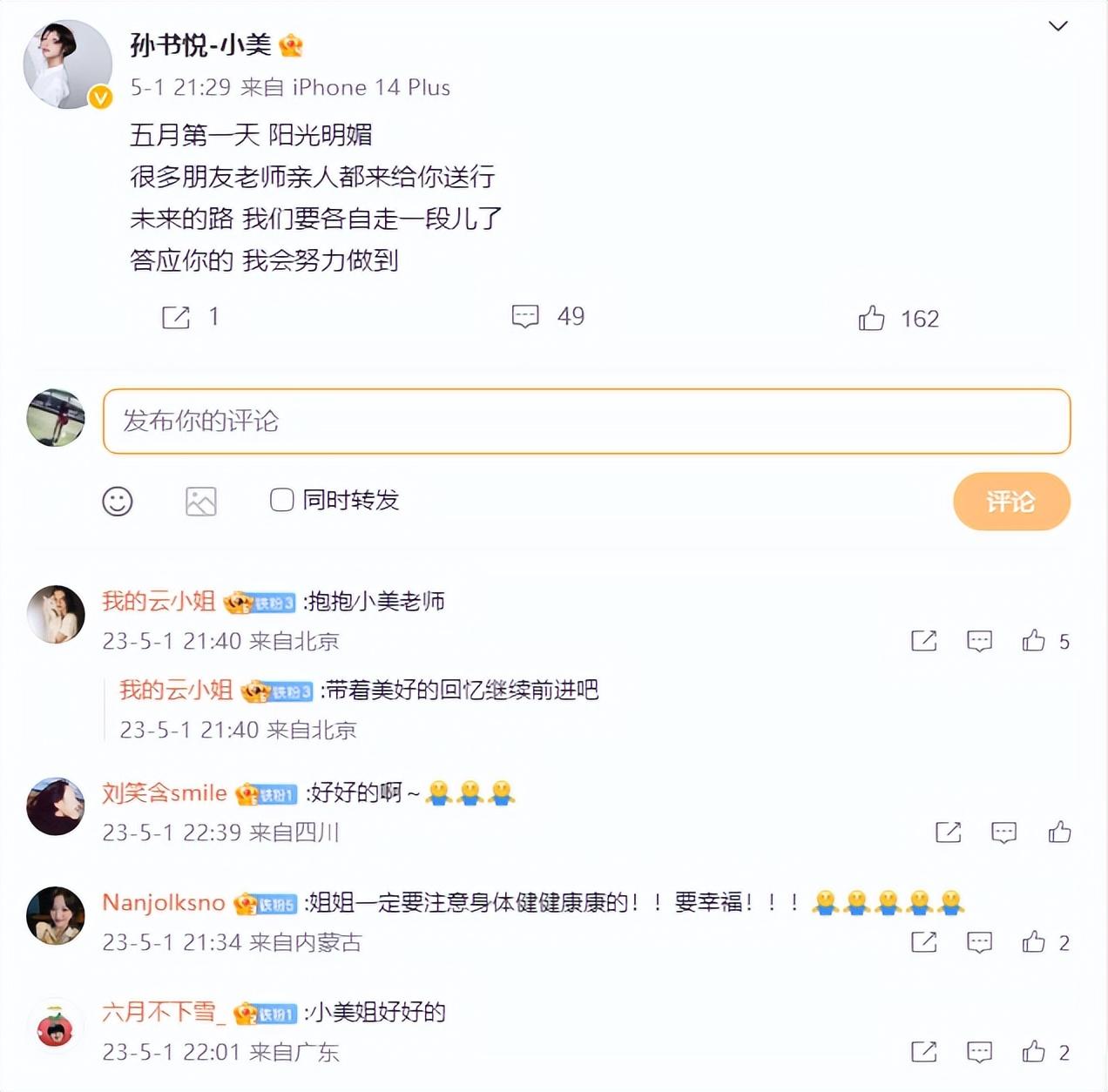Screen dimensions: 1108x1092
Task: Reply to 六月不下雪_'s comment
Action: point(979,1052)
